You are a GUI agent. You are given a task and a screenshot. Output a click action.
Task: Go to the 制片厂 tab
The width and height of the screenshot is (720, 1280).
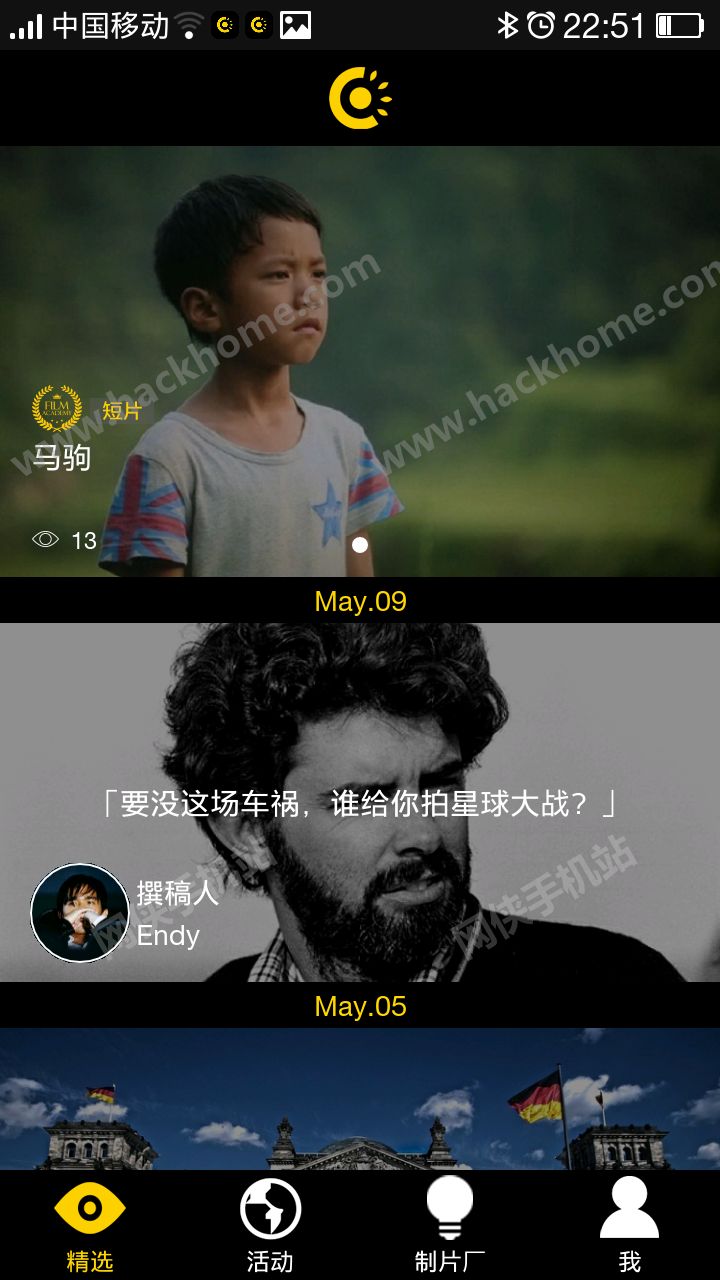(450, 1225)
